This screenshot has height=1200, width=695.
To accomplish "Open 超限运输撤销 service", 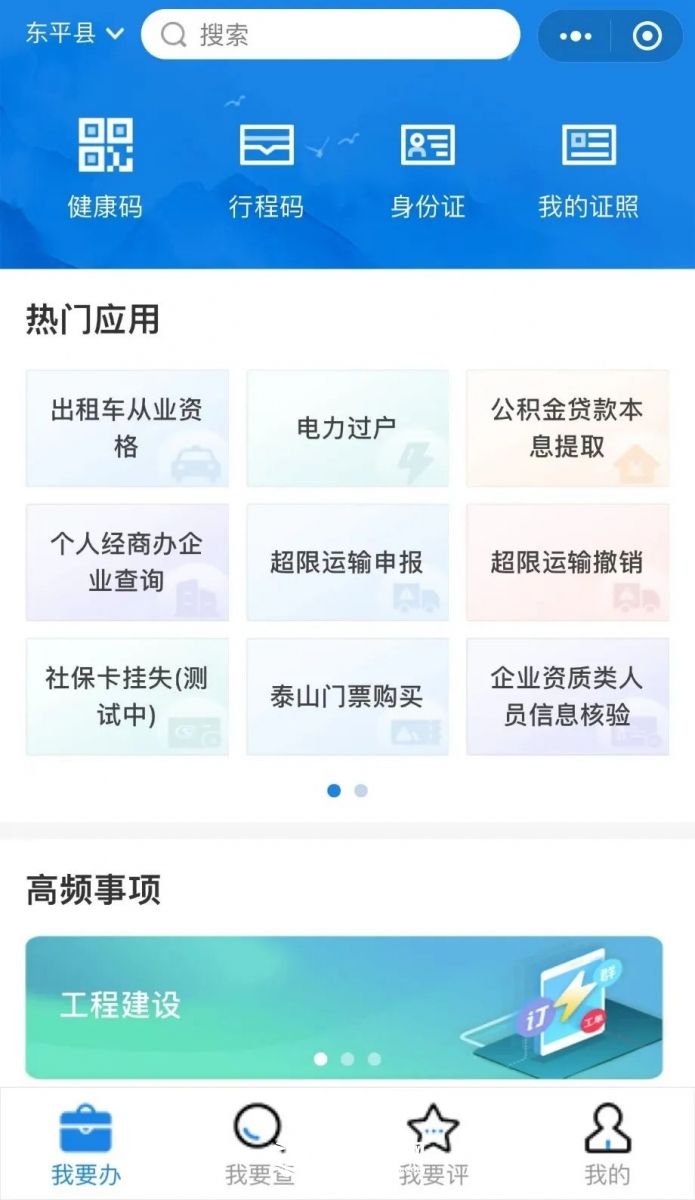I will [x=567, y=562].
